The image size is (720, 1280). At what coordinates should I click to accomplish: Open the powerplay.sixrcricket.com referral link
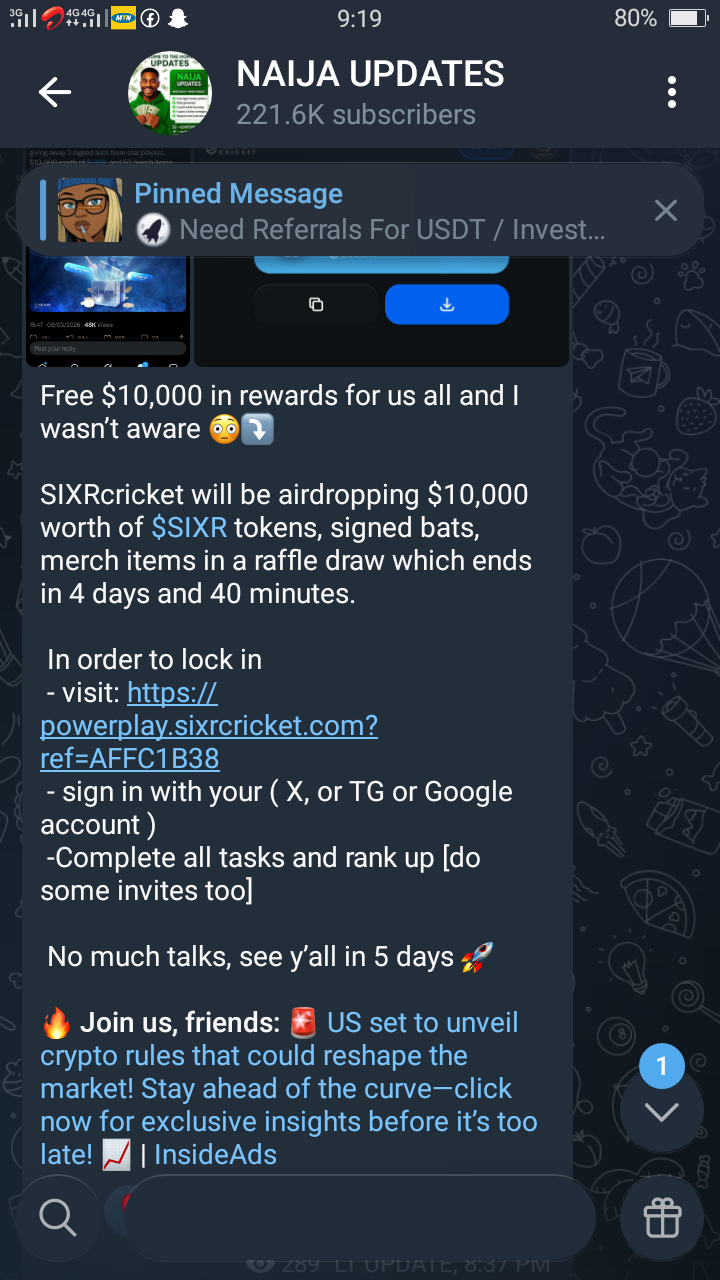pyautogui.click(x=209, y=726)
